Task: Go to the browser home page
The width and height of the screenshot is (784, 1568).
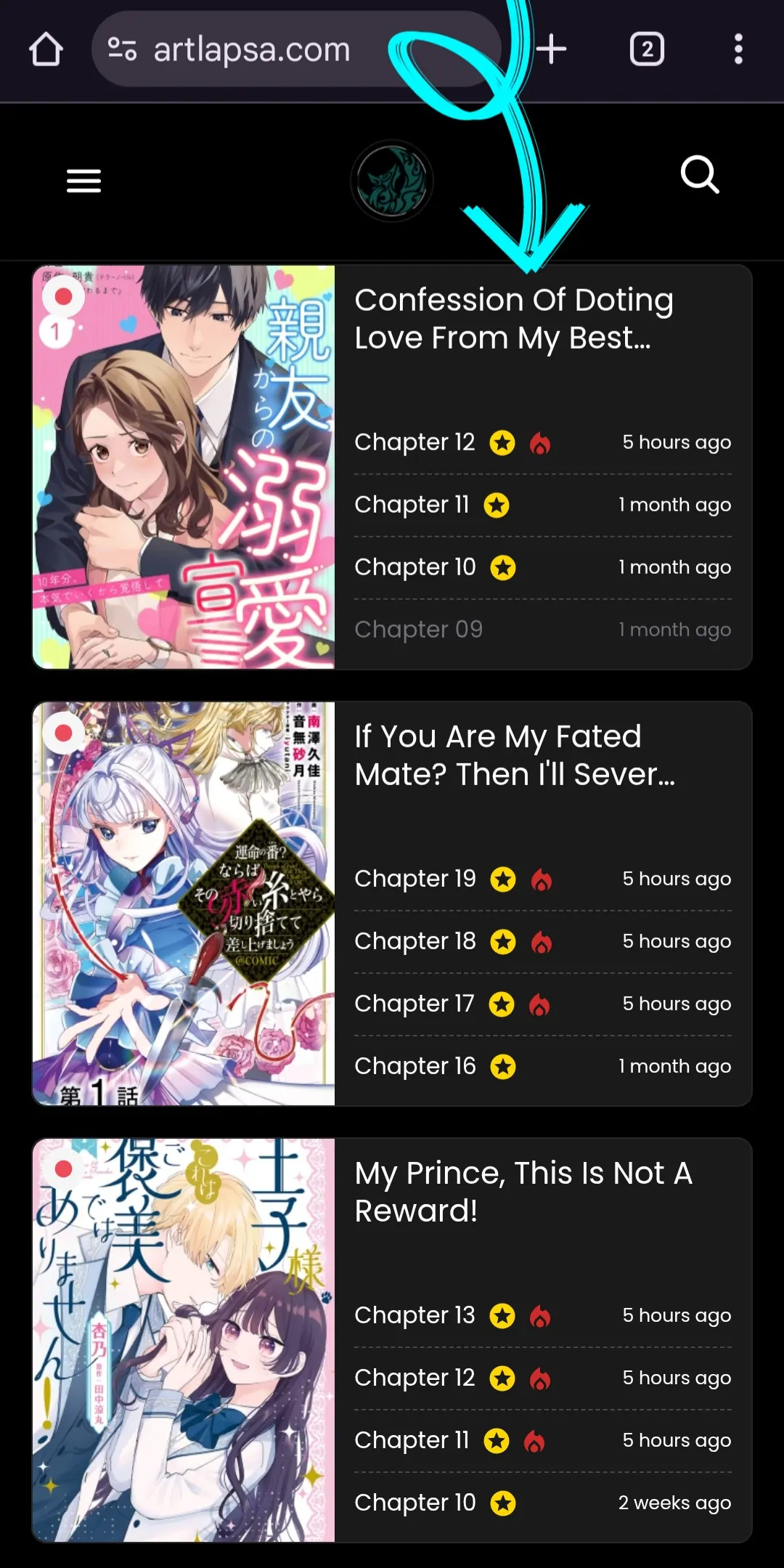Action: pos(46,49)
